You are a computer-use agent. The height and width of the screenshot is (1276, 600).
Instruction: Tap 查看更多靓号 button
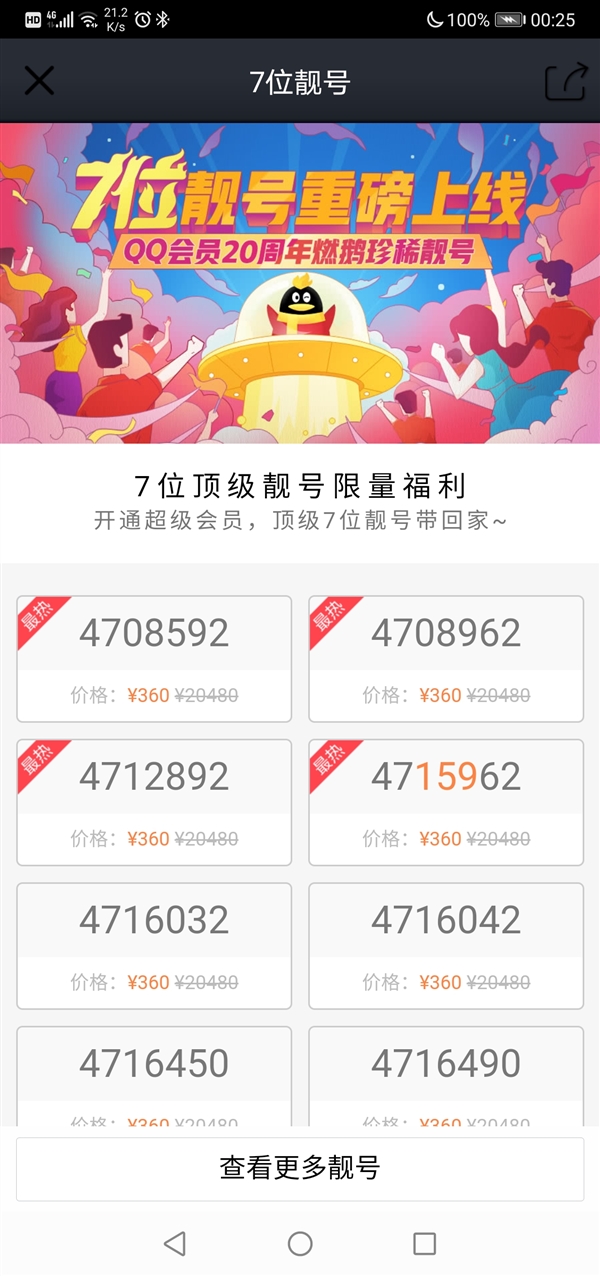point(300,1168)
